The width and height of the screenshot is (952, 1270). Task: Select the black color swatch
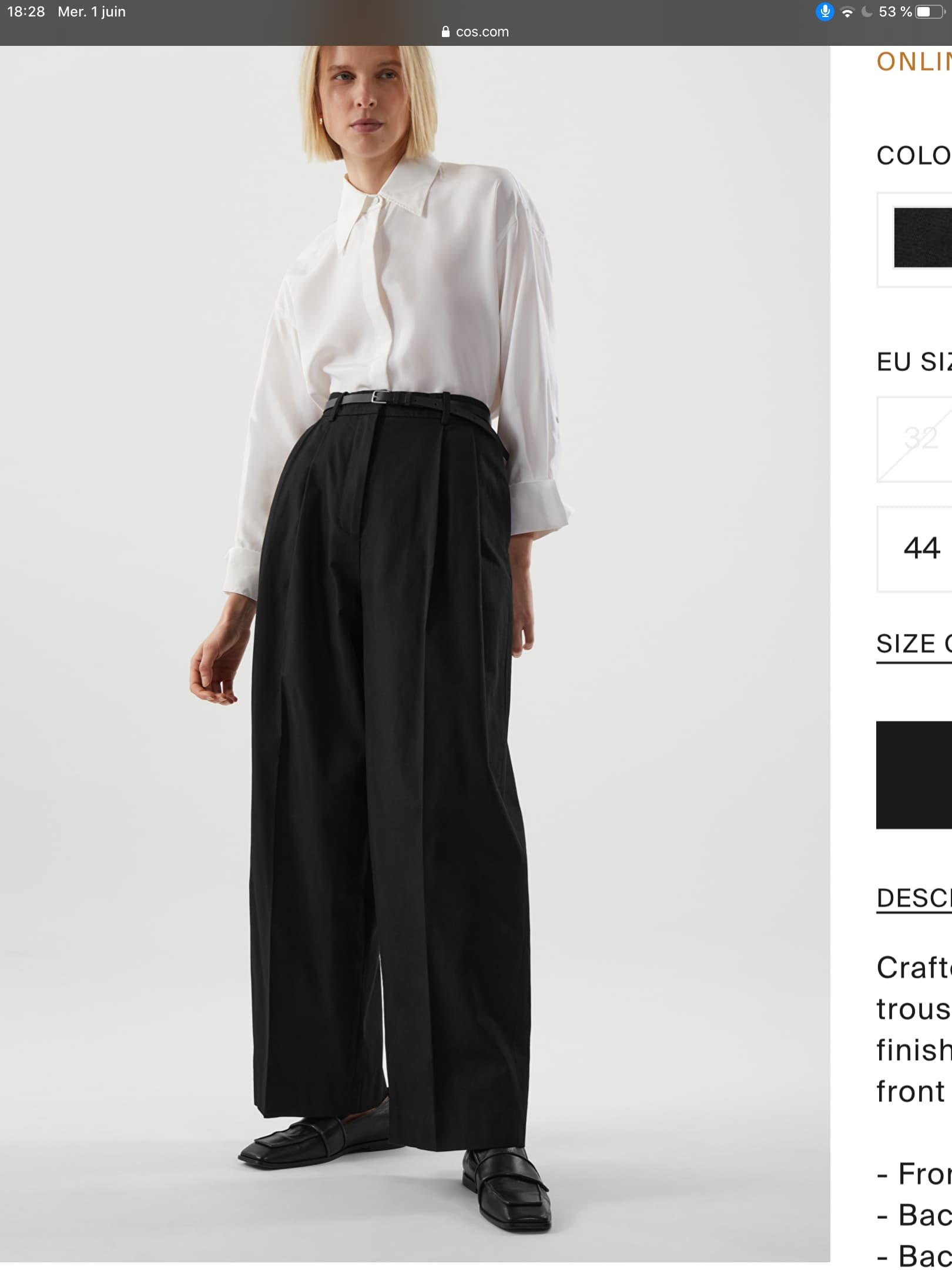point(923,238)
